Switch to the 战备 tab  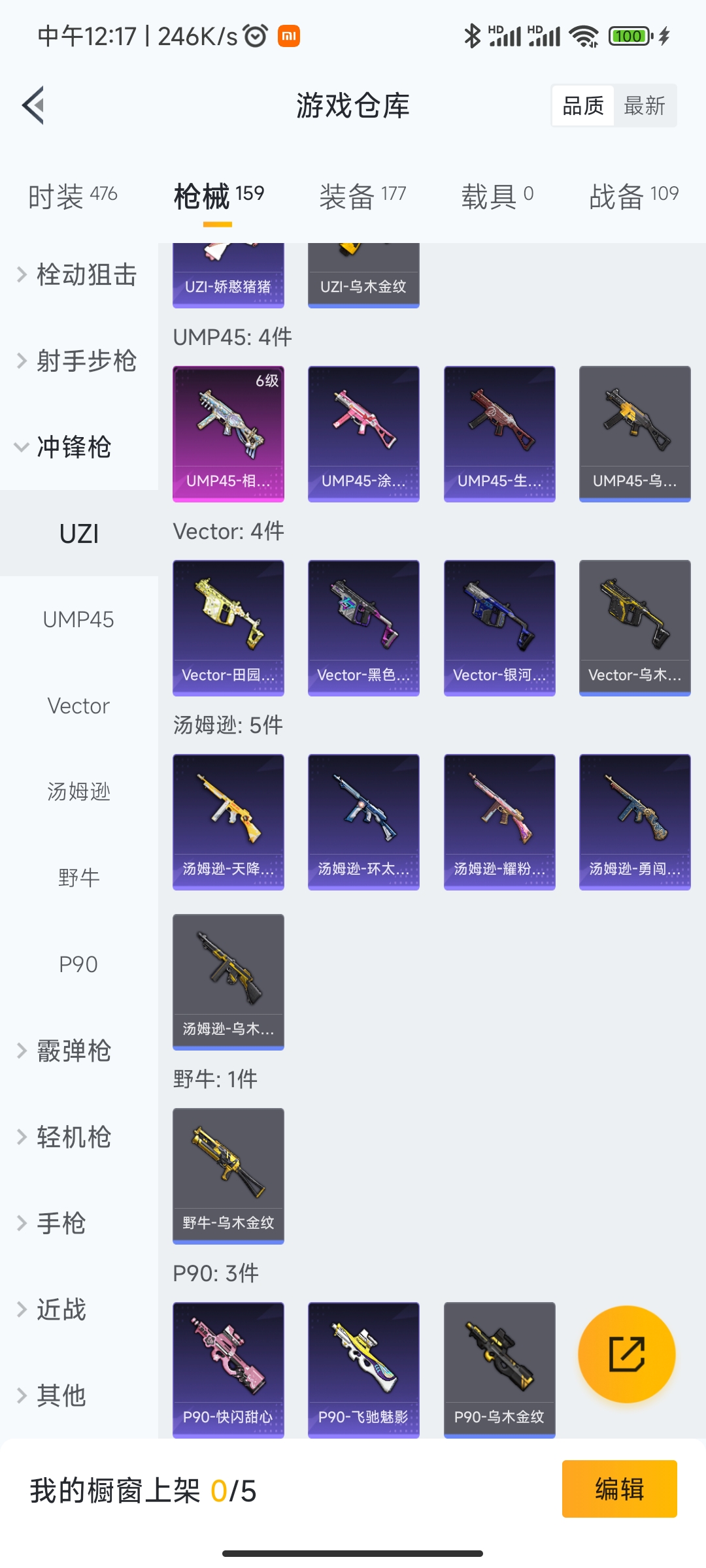(x=633, y=195)
